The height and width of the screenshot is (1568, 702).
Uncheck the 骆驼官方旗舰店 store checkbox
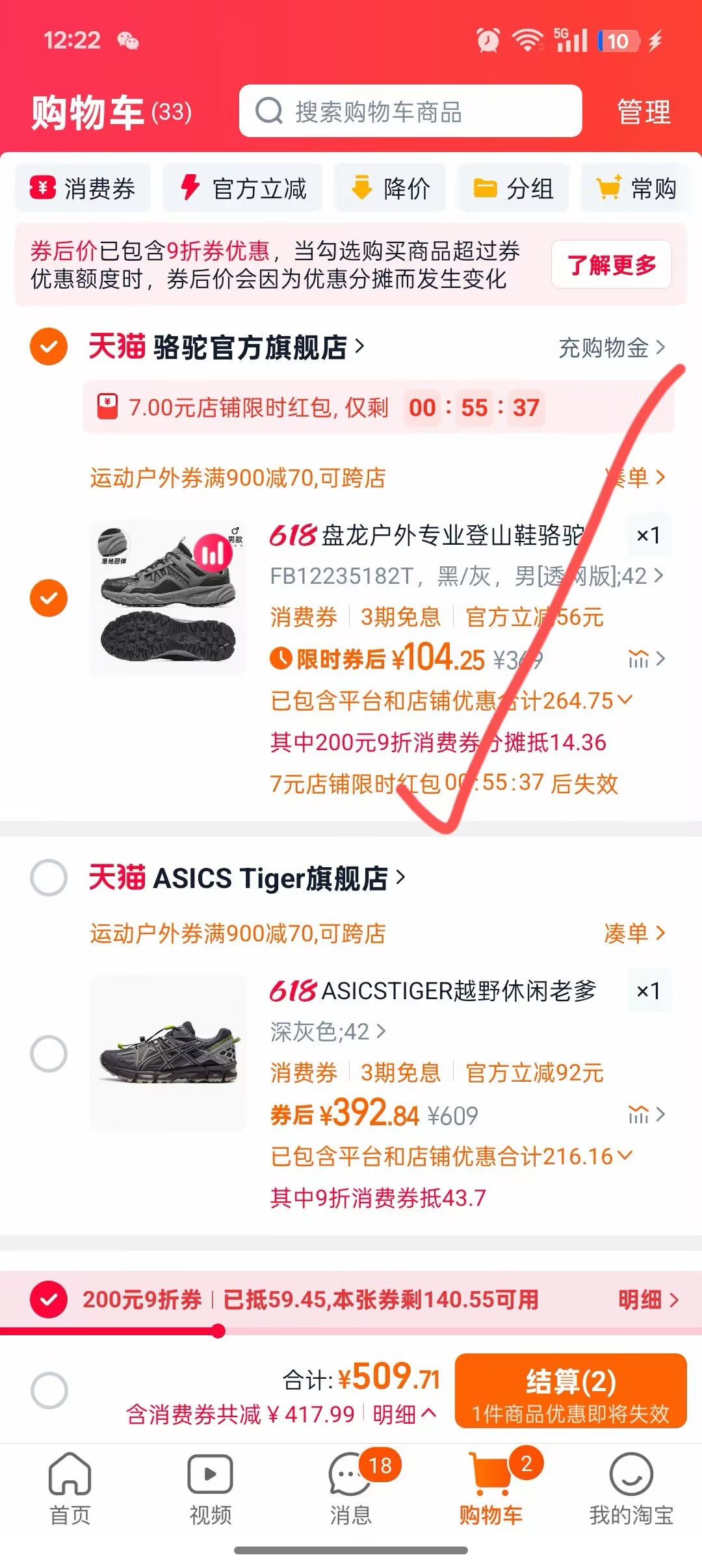pos(49,346)
